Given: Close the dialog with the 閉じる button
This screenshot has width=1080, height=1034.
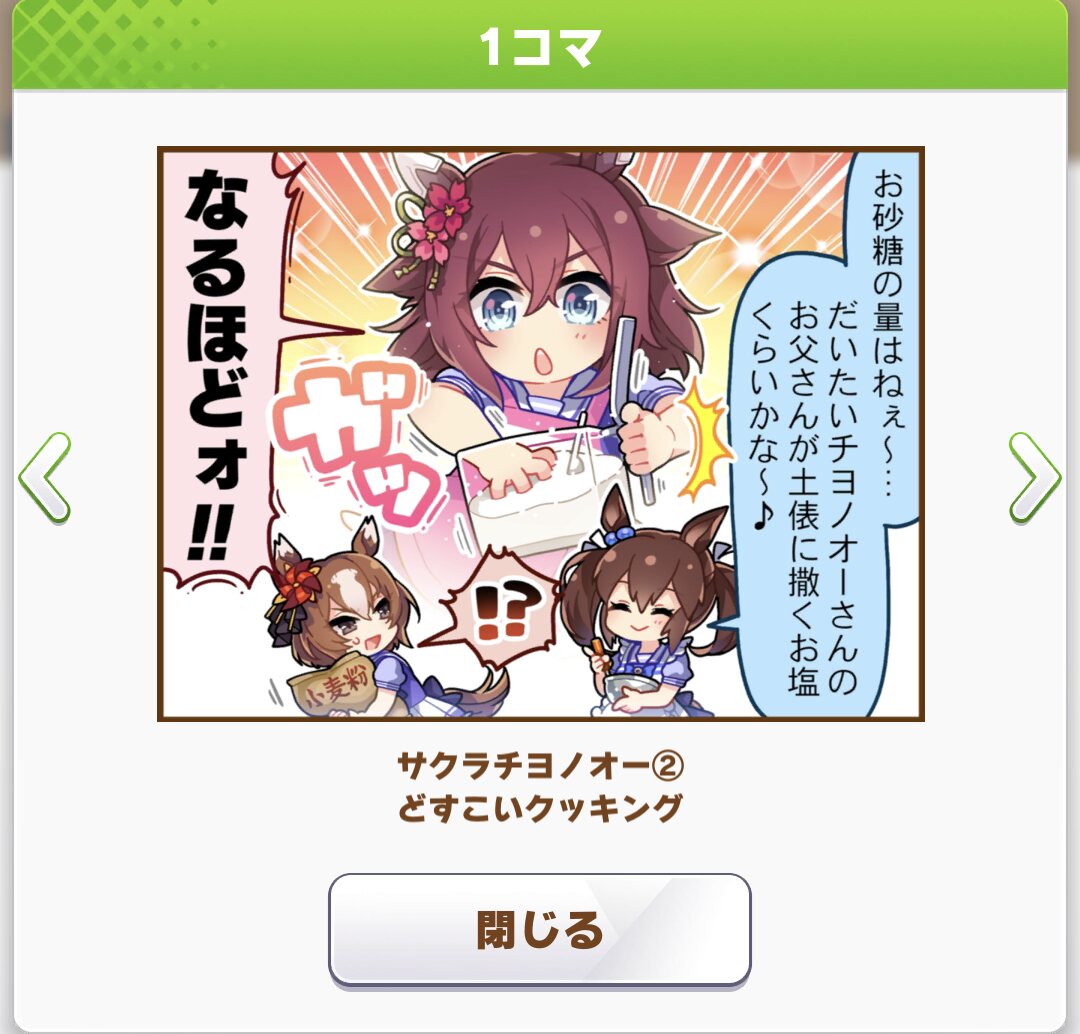Looking at the screenshot, I should (540, 929).
